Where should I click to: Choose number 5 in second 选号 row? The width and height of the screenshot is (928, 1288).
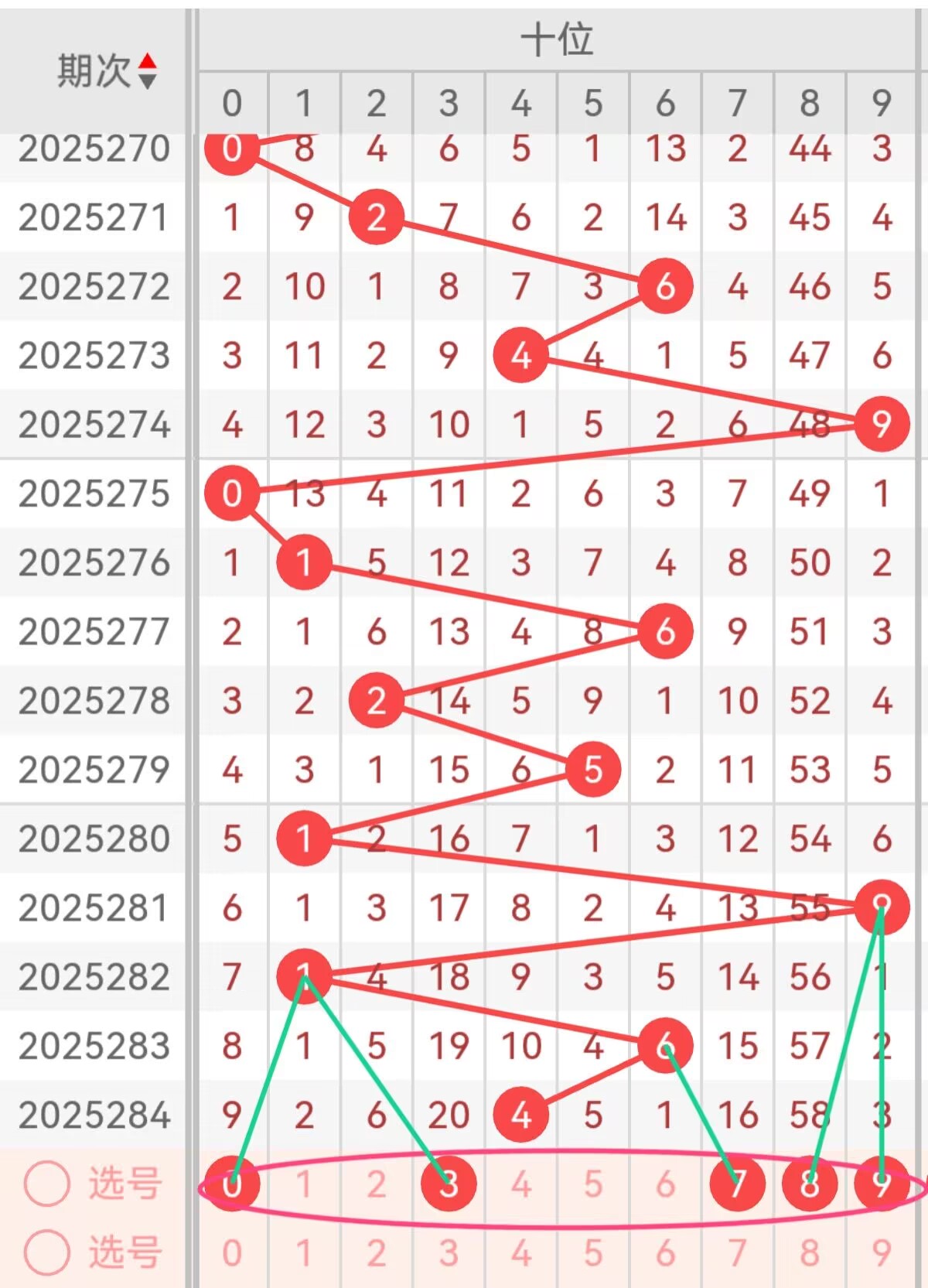[593, 1253]
